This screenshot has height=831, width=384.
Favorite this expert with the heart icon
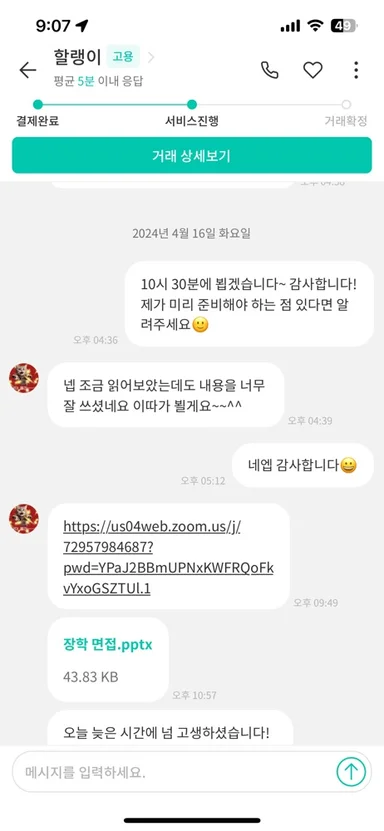point(312,70)
